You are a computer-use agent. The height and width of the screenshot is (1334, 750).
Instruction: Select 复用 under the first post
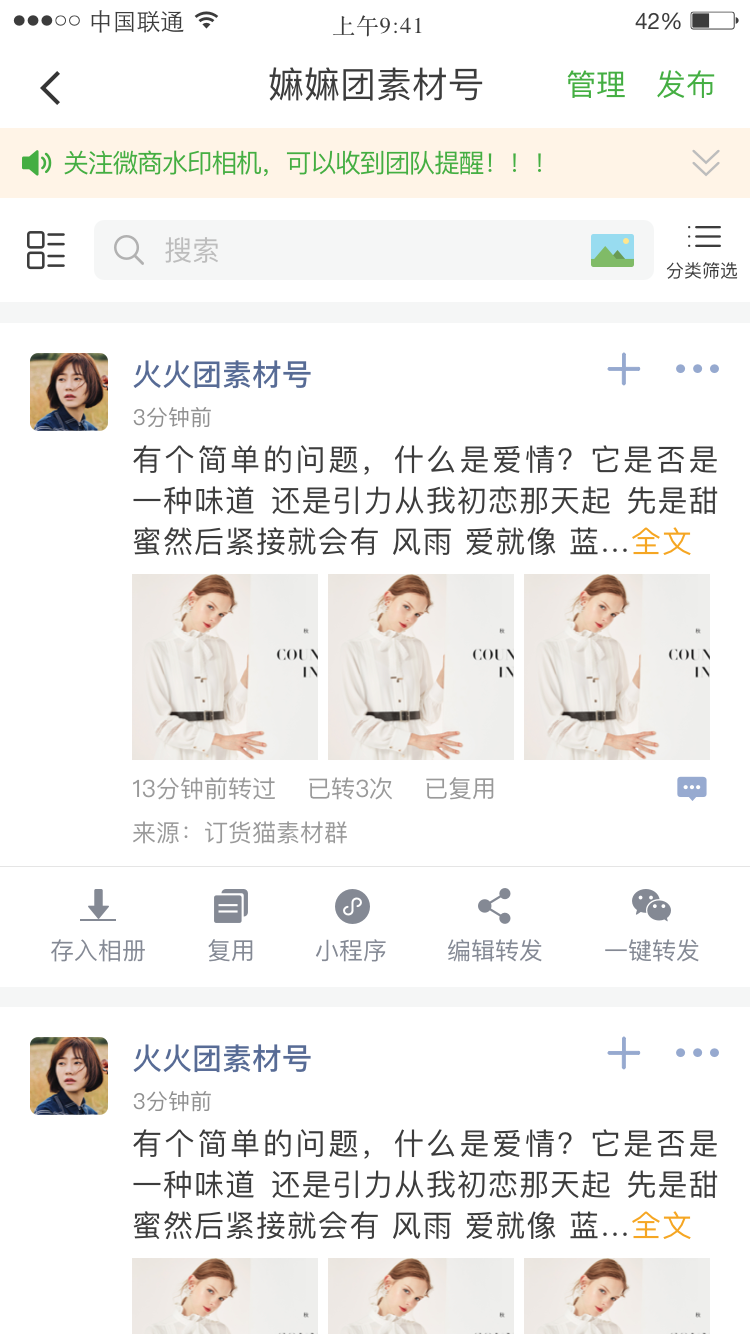click(x=231, y=925)
